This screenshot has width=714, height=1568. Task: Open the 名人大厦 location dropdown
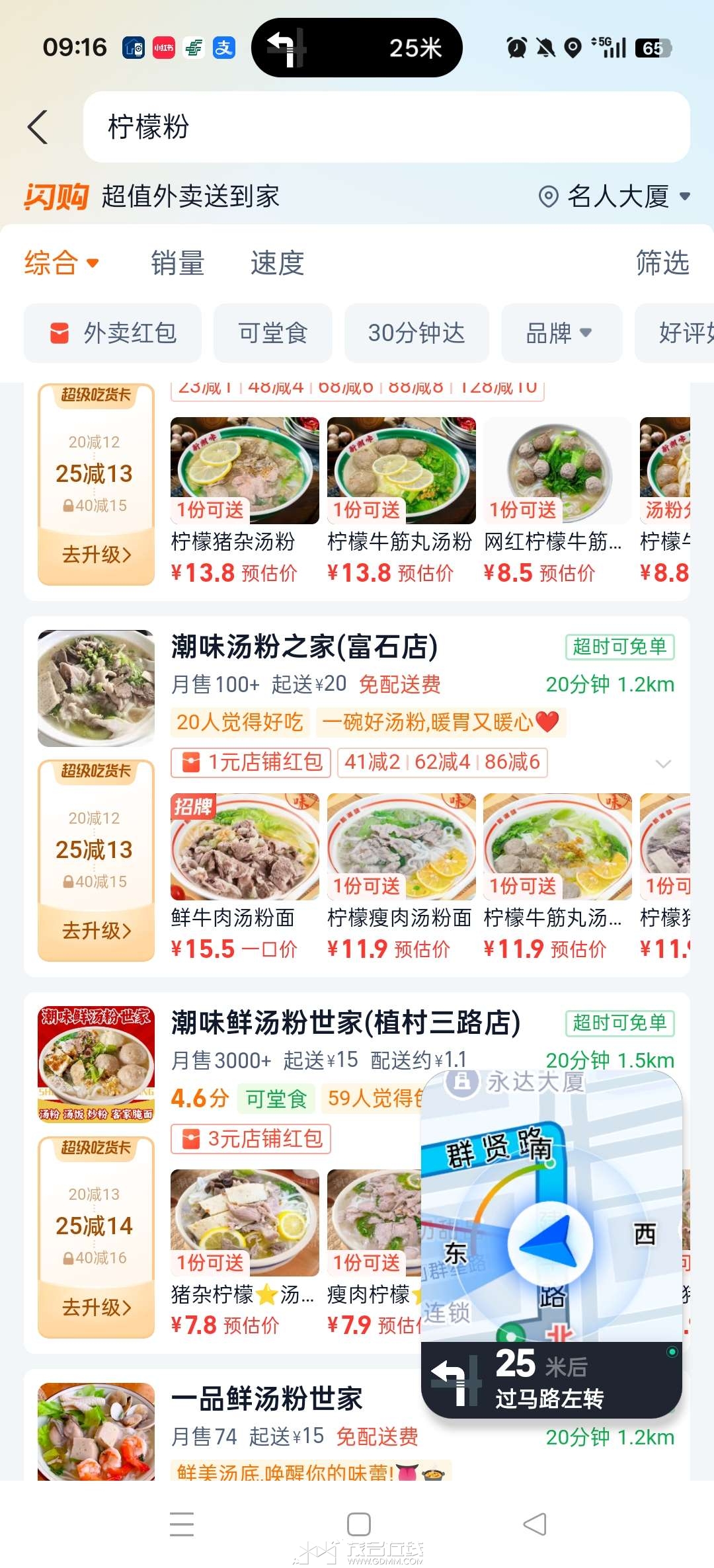(x=615, y=196)
